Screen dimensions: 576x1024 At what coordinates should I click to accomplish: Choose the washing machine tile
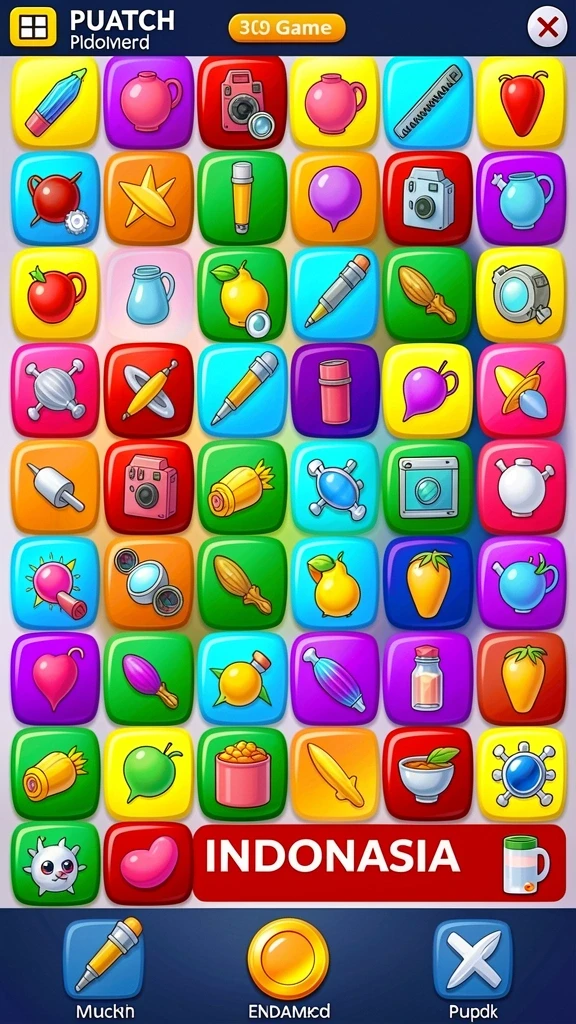[428, 486]
